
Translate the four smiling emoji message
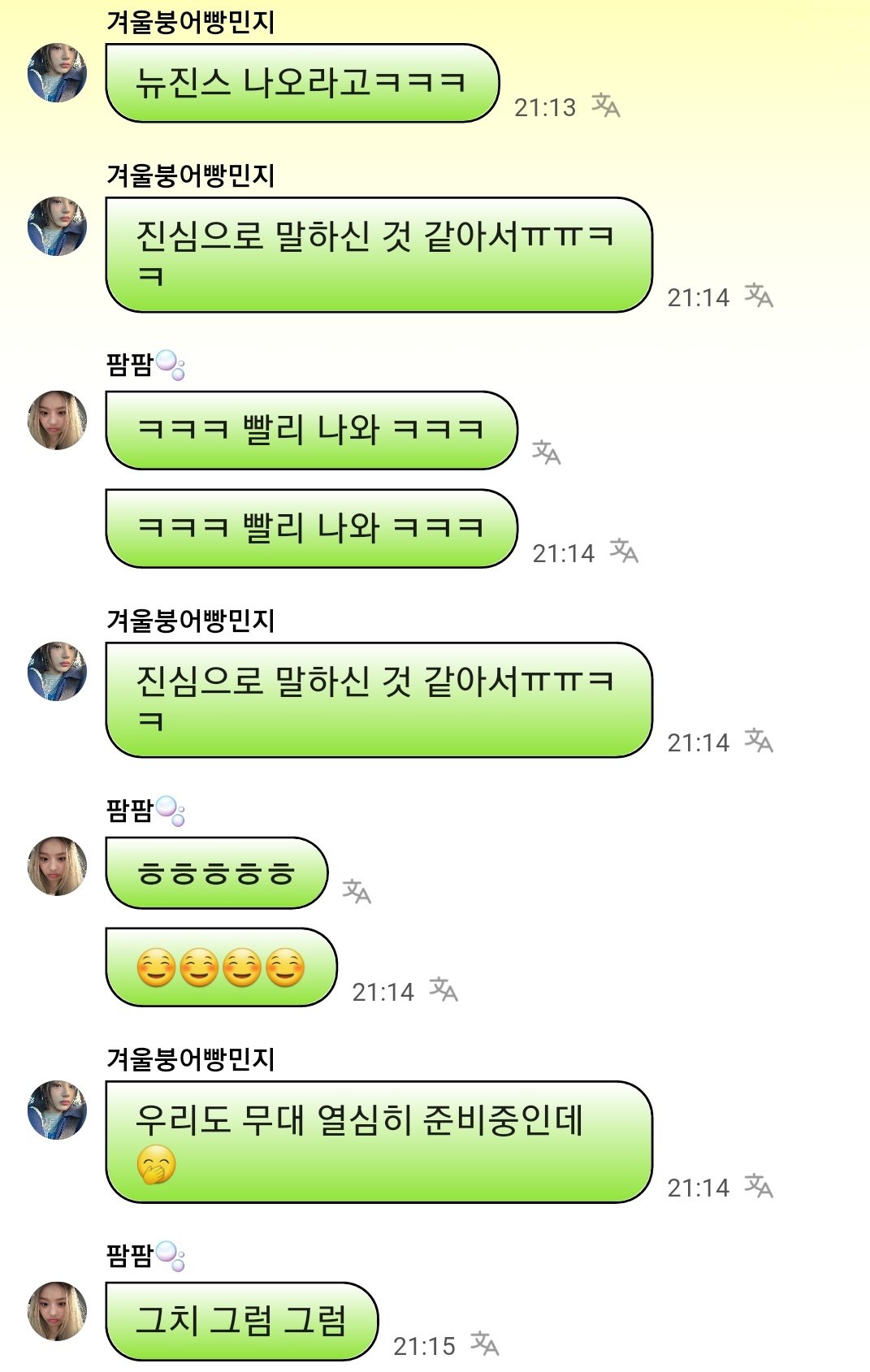(444, 989)
